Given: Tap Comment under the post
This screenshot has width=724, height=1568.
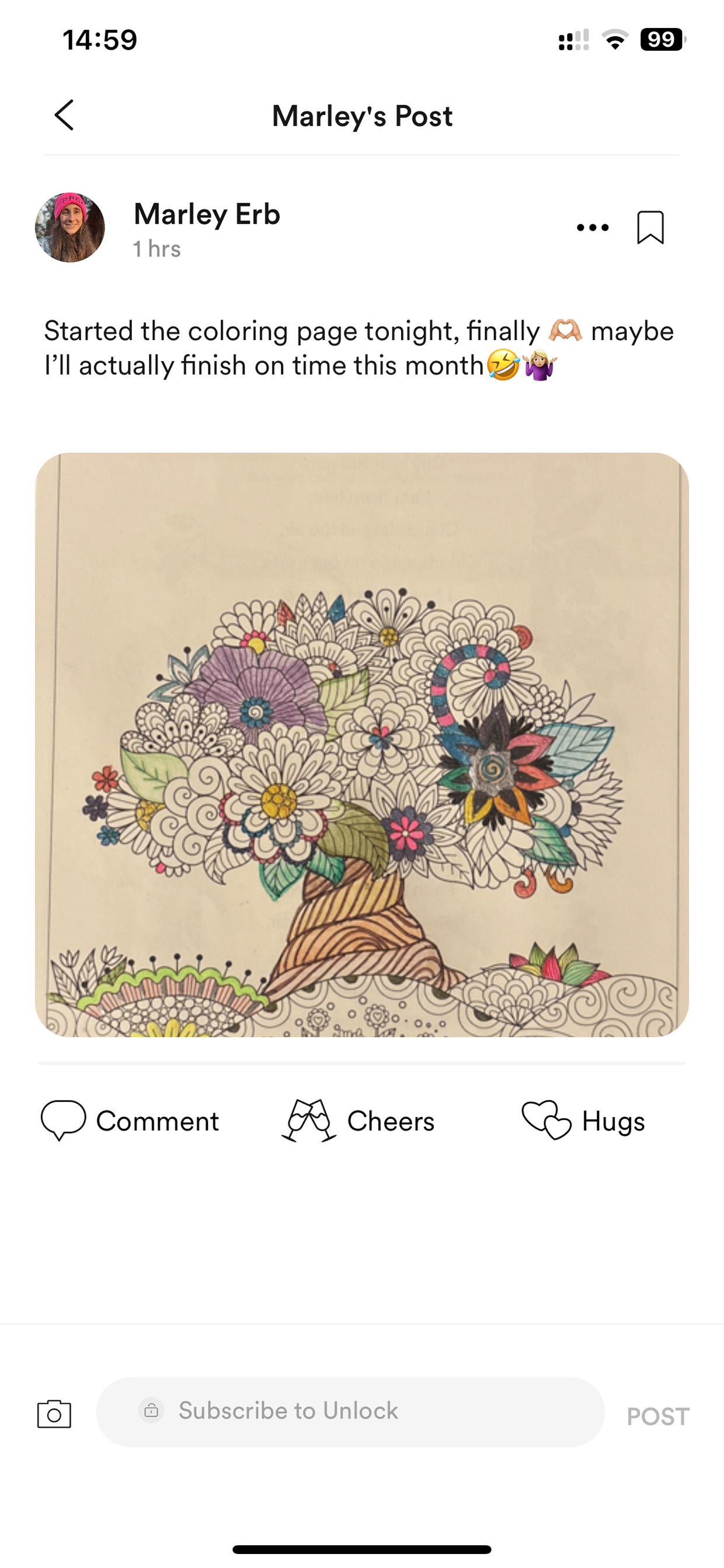Looking at the screenshot, I should [x=130, y=1121].
